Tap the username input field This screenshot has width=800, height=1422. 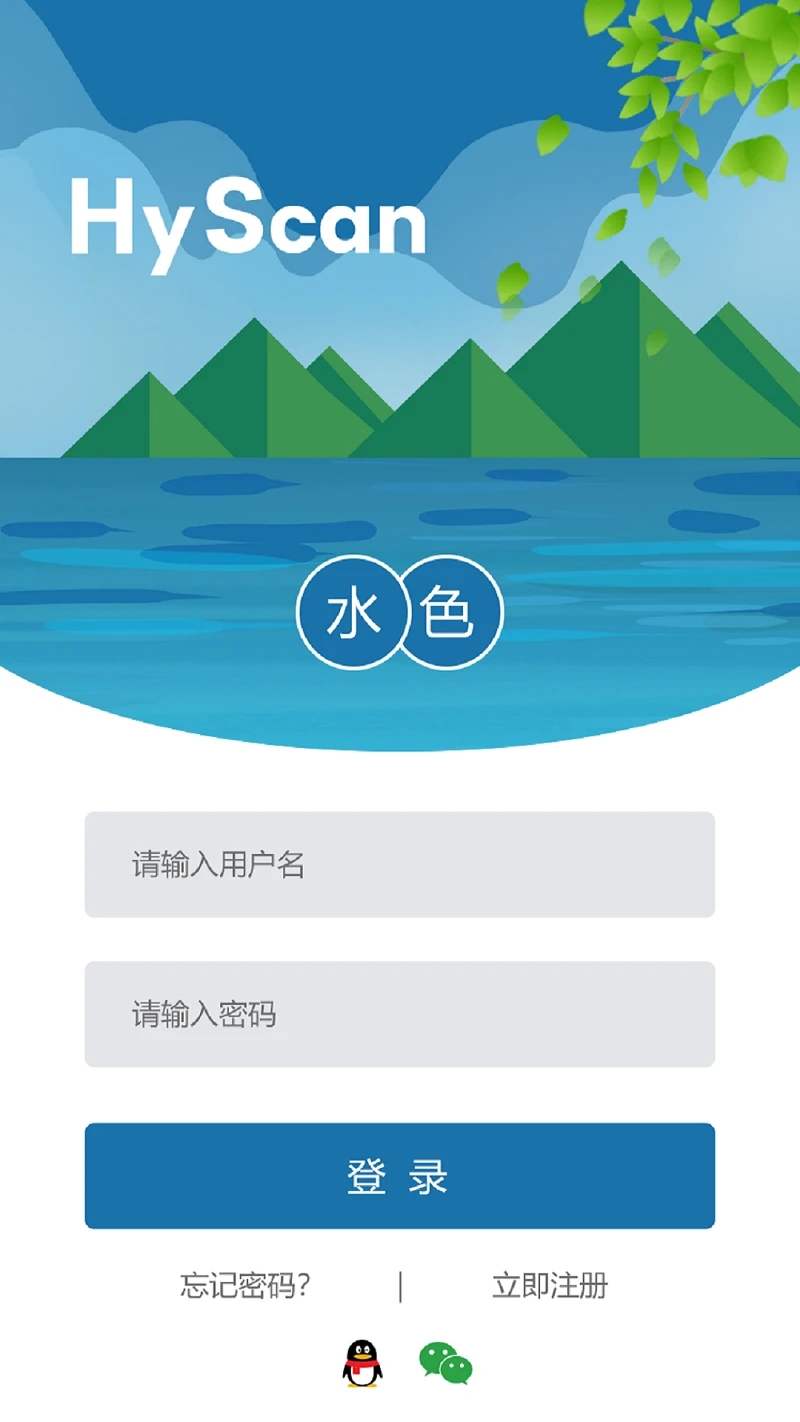coord(400,864)
